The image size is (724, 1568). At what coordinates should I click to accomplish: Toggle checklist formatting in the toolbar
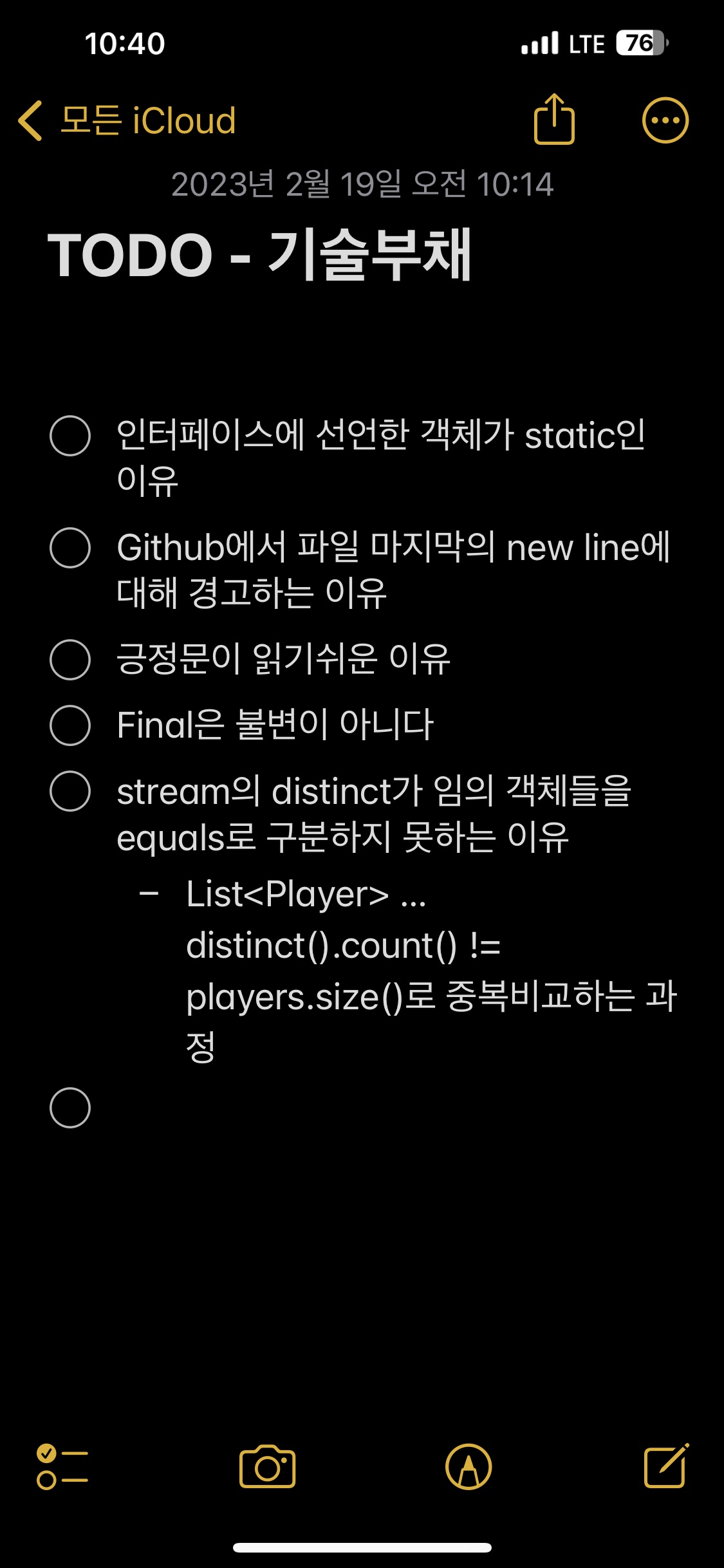point(62,1467)
